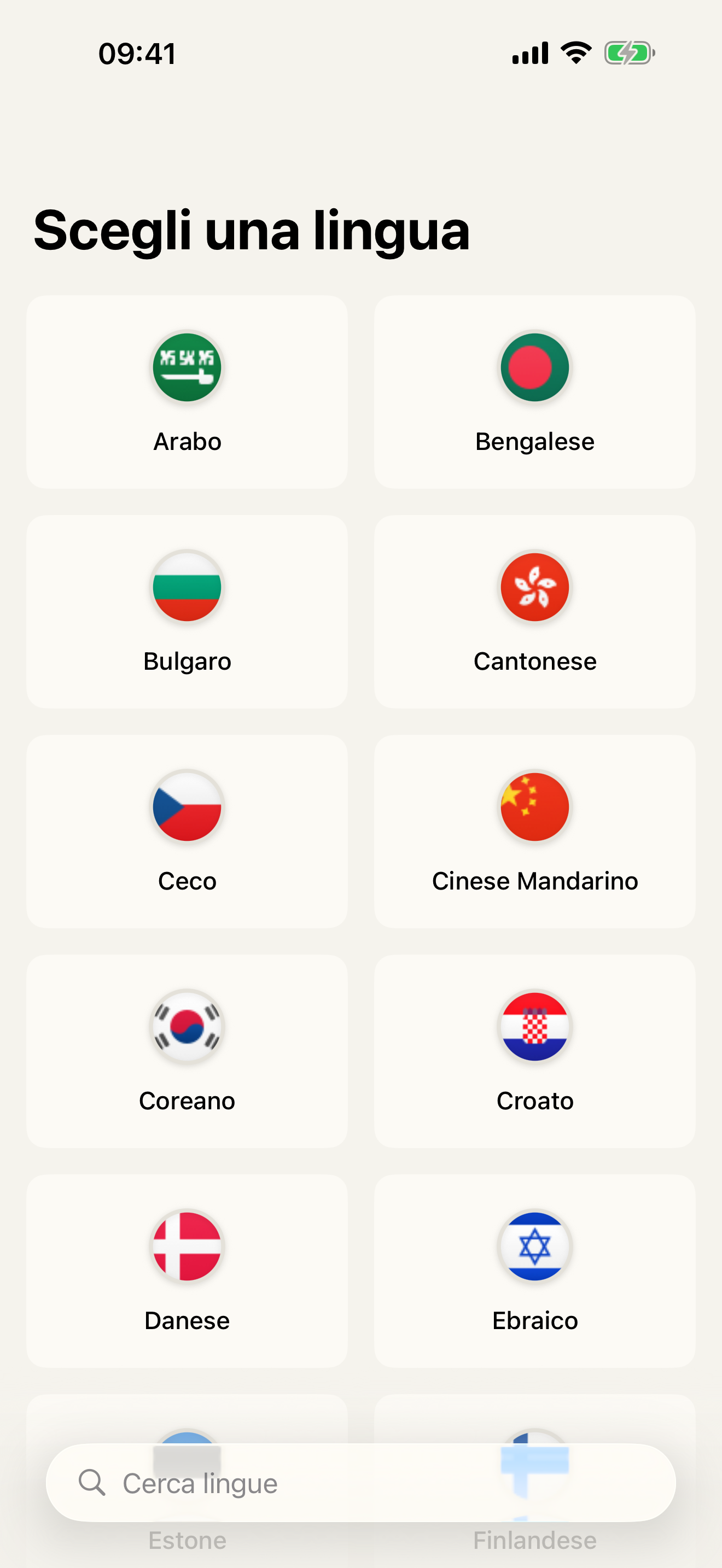Image resolution: width=722 pixels, height=1568 pixels.
Task: Tap the Hong Kong flag icon for Cantonese
Action: [x=534, y=587]
